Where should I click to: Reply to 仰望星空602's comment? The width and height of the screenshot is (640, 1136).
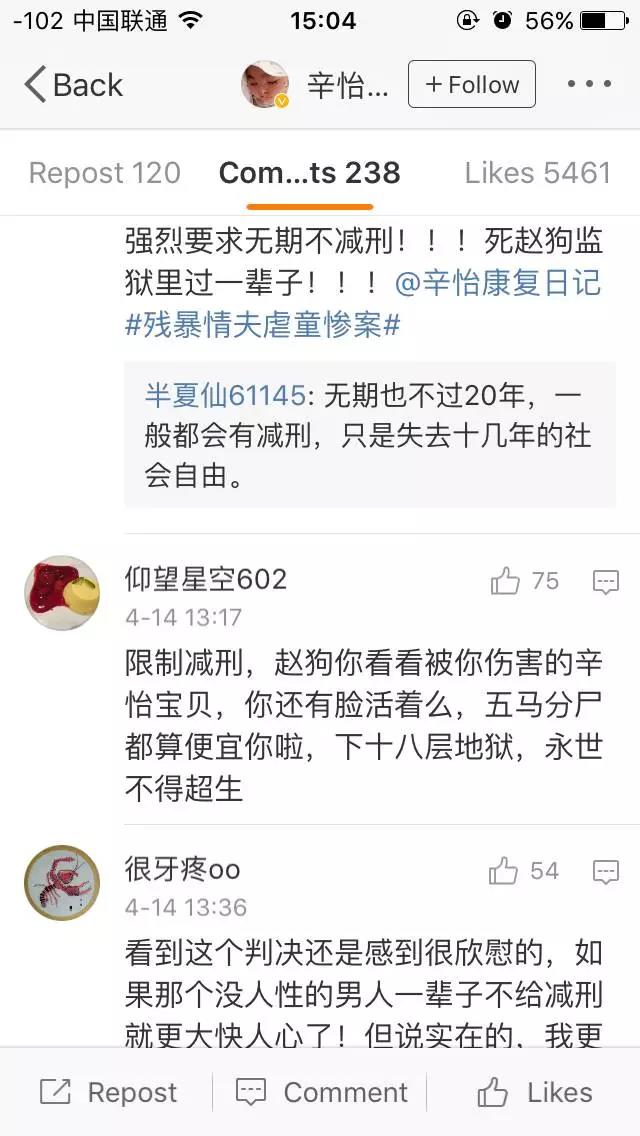606,582
